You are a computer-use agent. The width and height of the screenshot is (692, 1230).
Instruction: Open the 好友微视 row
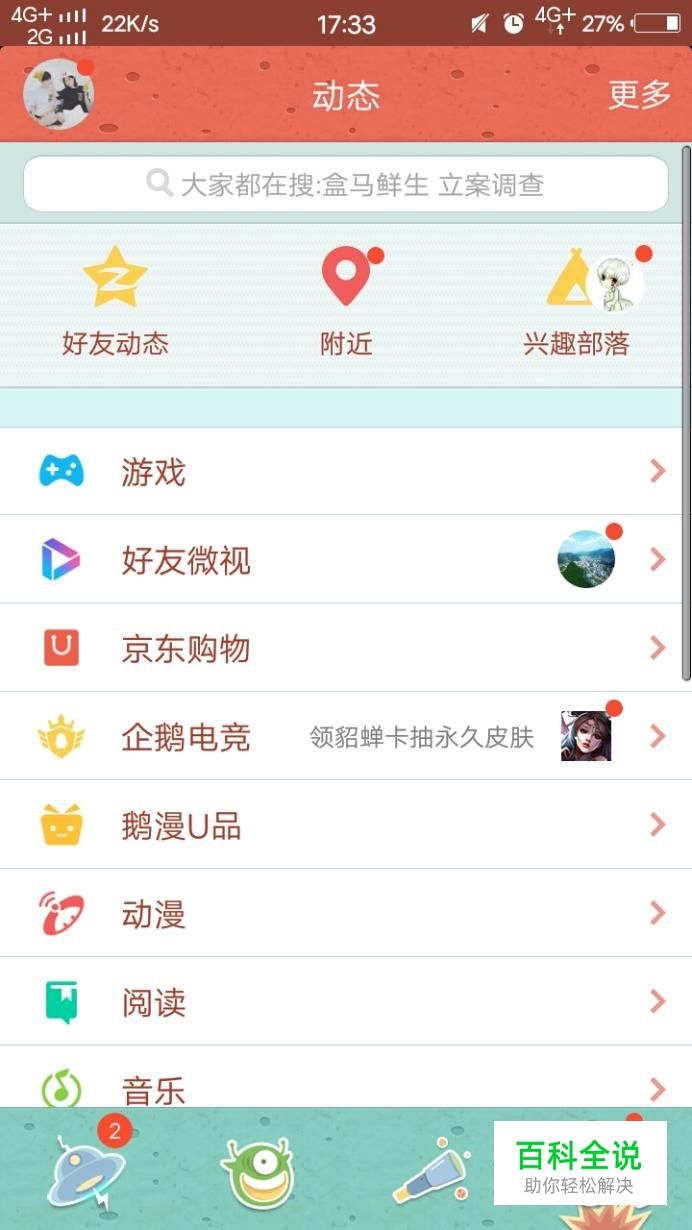tap(346, 560)
